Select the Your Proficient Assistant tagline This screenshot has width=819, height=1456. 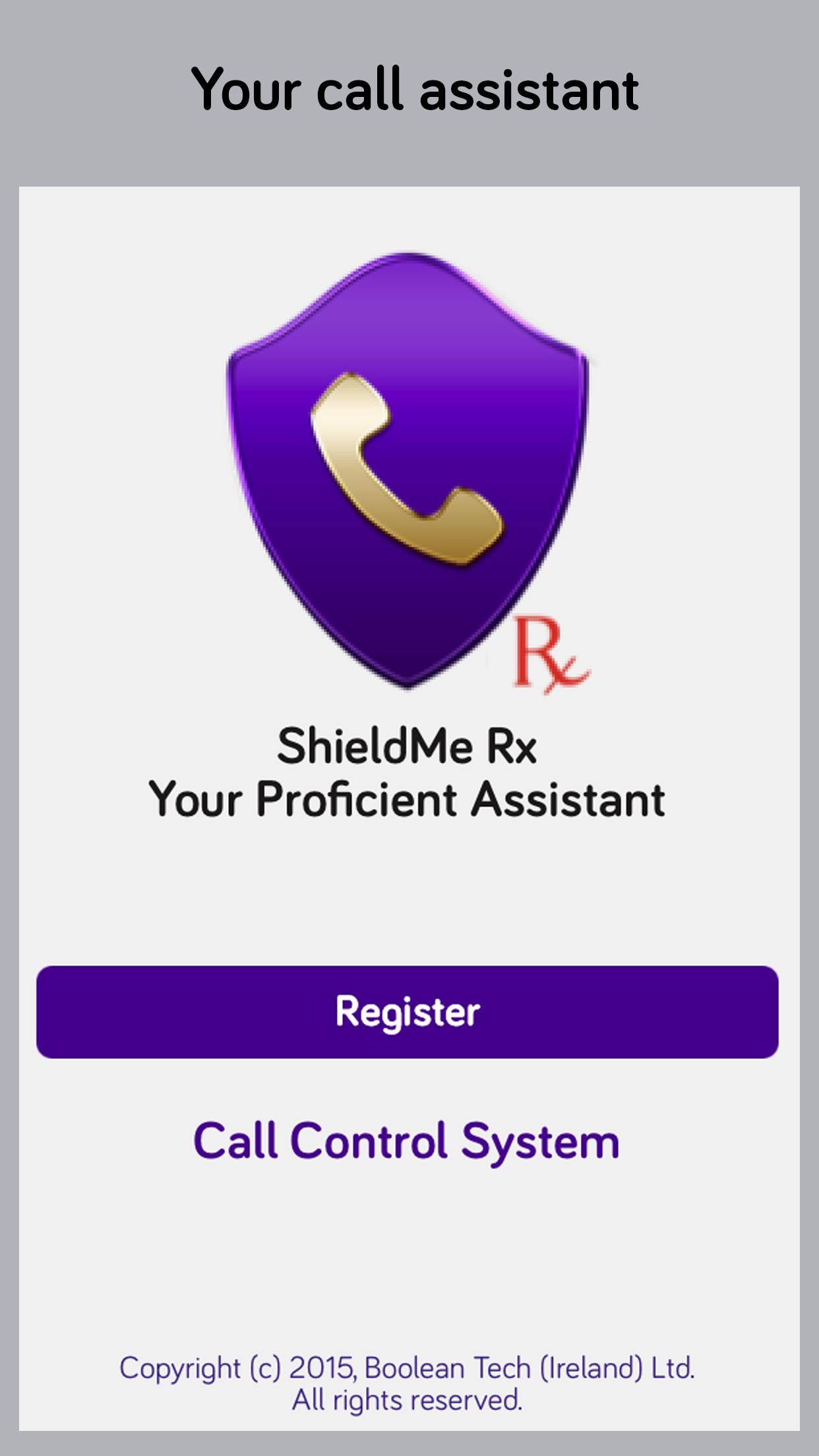pyautogui.click(x=408, y=800)
